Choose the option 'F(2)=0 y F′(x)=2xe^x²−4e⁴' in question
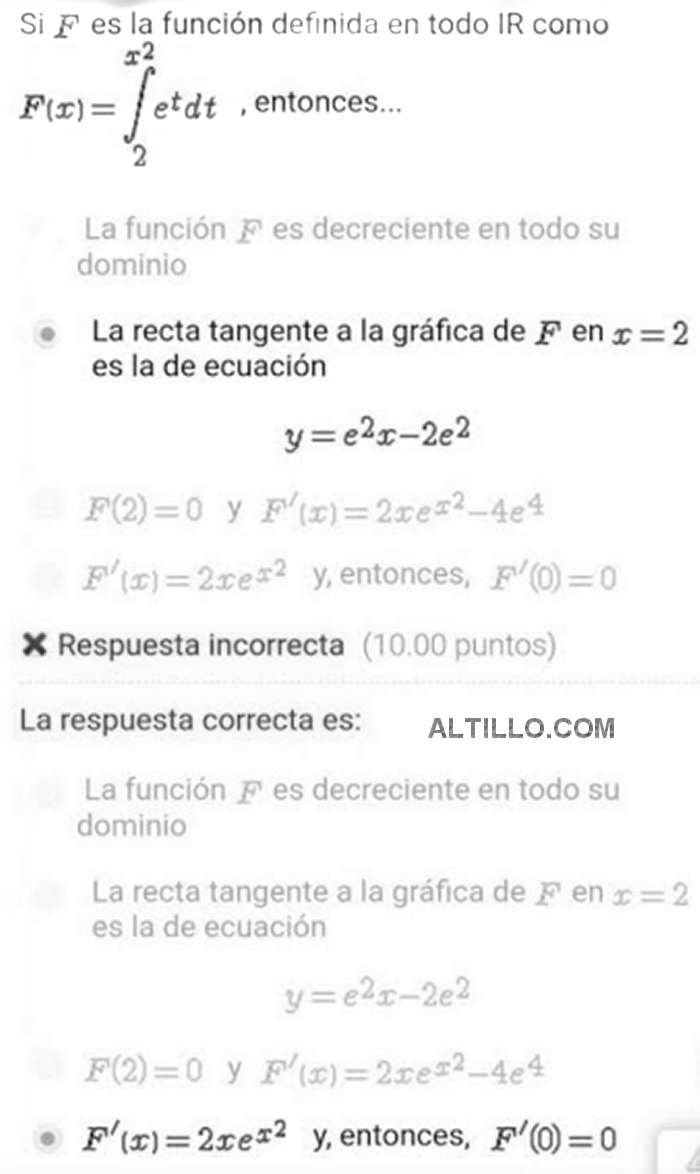This screenshot has width=700, height=1174. pos(45,510)
